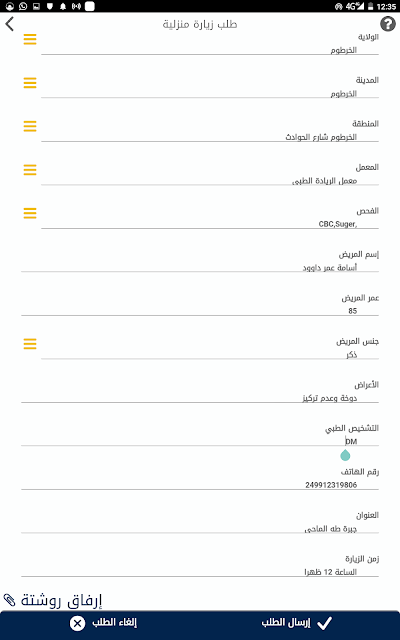Cancel with the إلغاء الطلب button
Viewport: 400px width, 640px height.
tap(103, 623)
